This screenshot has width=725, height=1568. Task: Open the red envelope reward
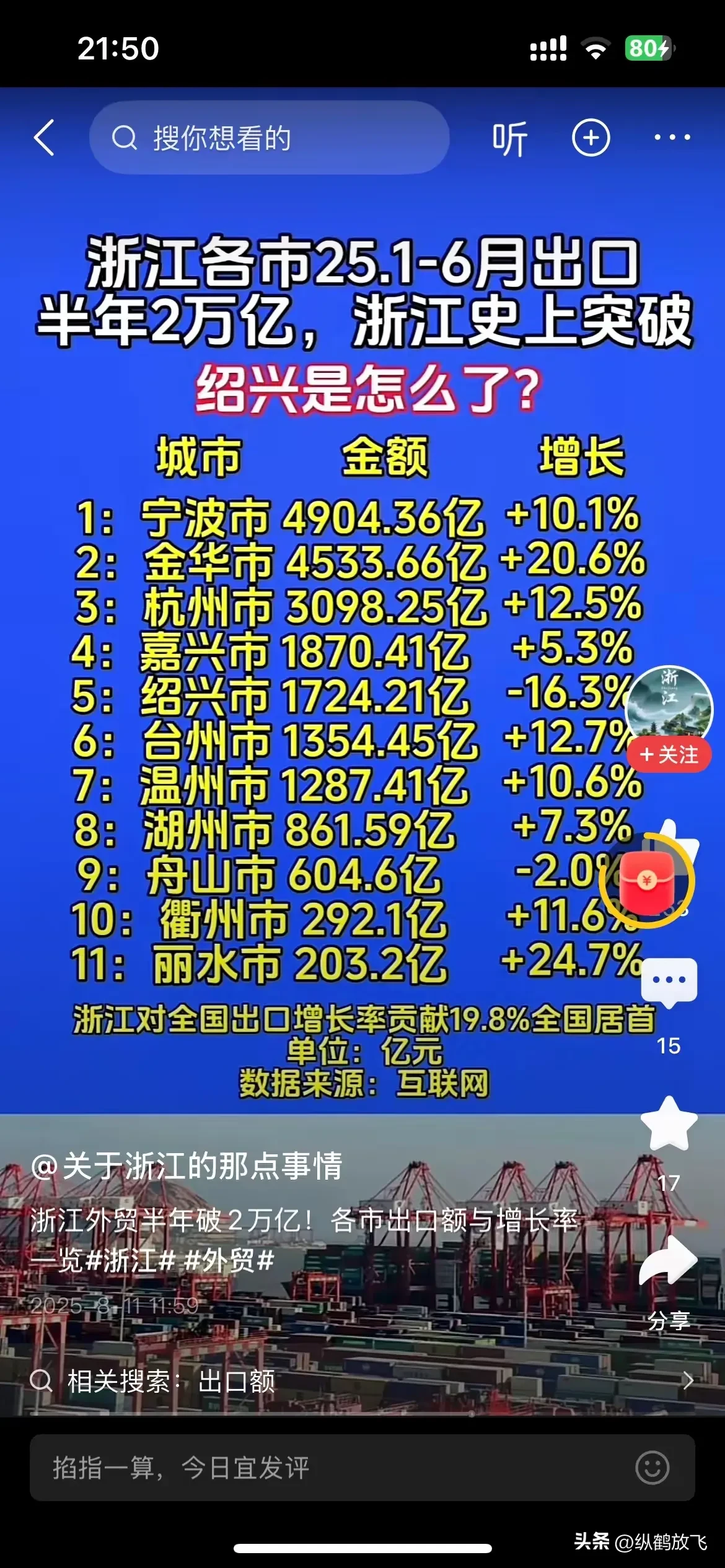point(648,880)
